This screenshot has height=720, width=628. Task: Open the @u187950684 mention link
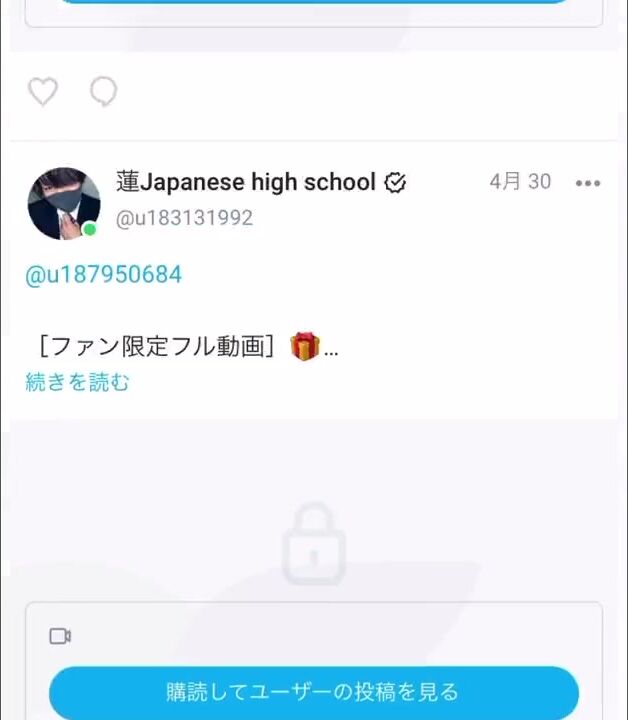tap(104, 275)
